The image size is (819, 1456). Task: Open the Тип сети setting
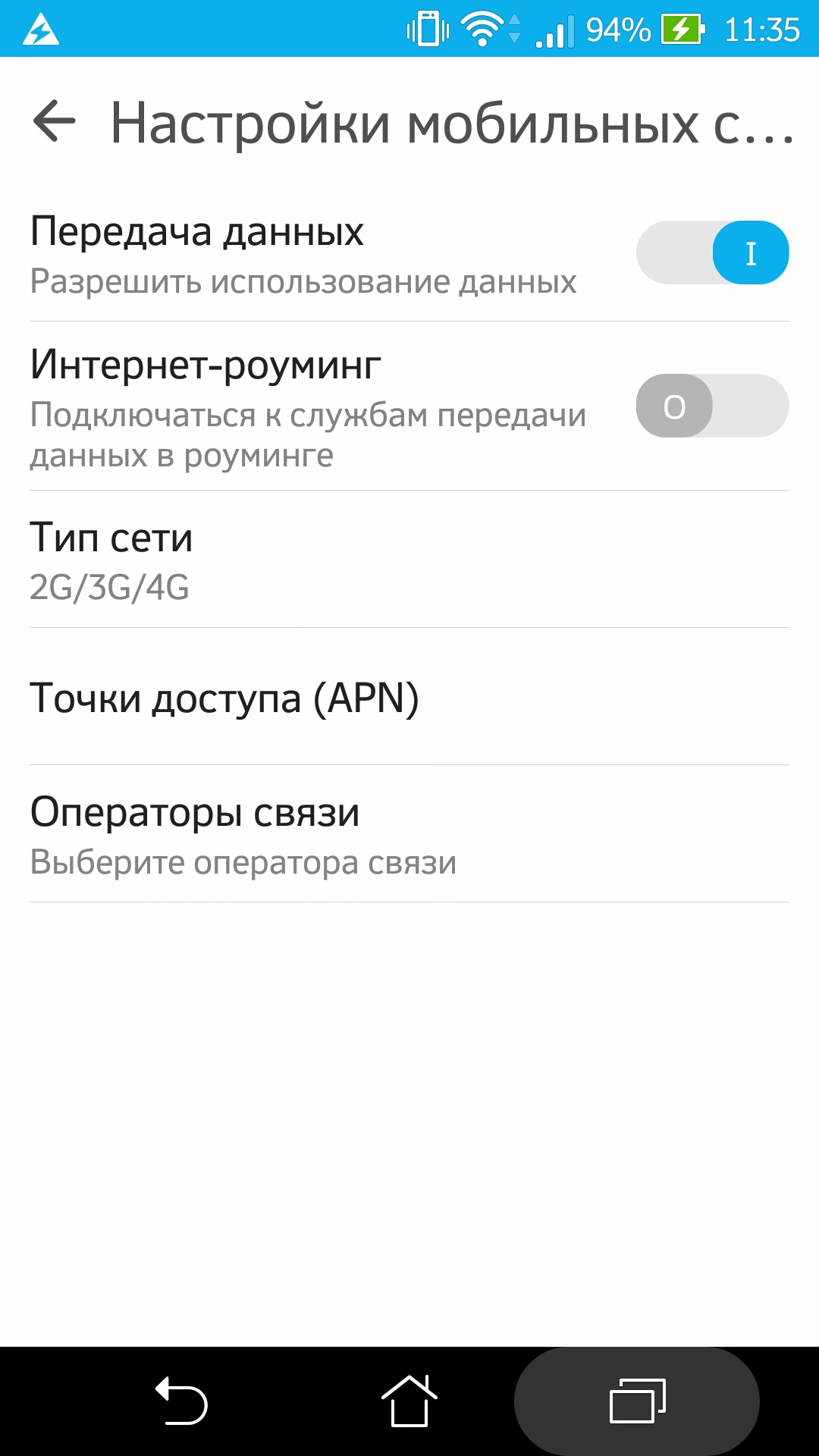tap(409, 560)
